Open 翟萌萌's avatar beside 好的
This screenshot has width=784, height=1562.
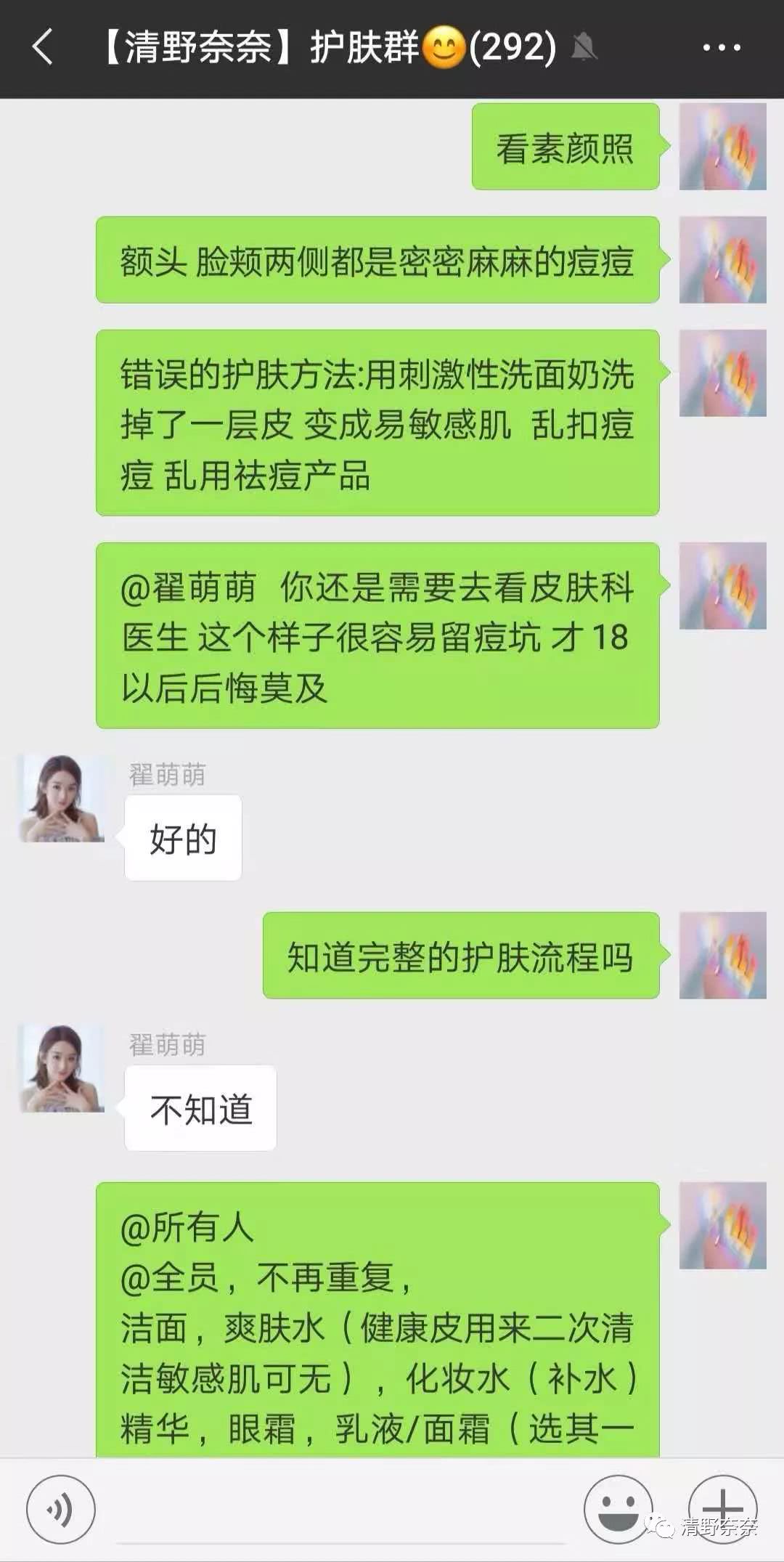tap(62, 798)
